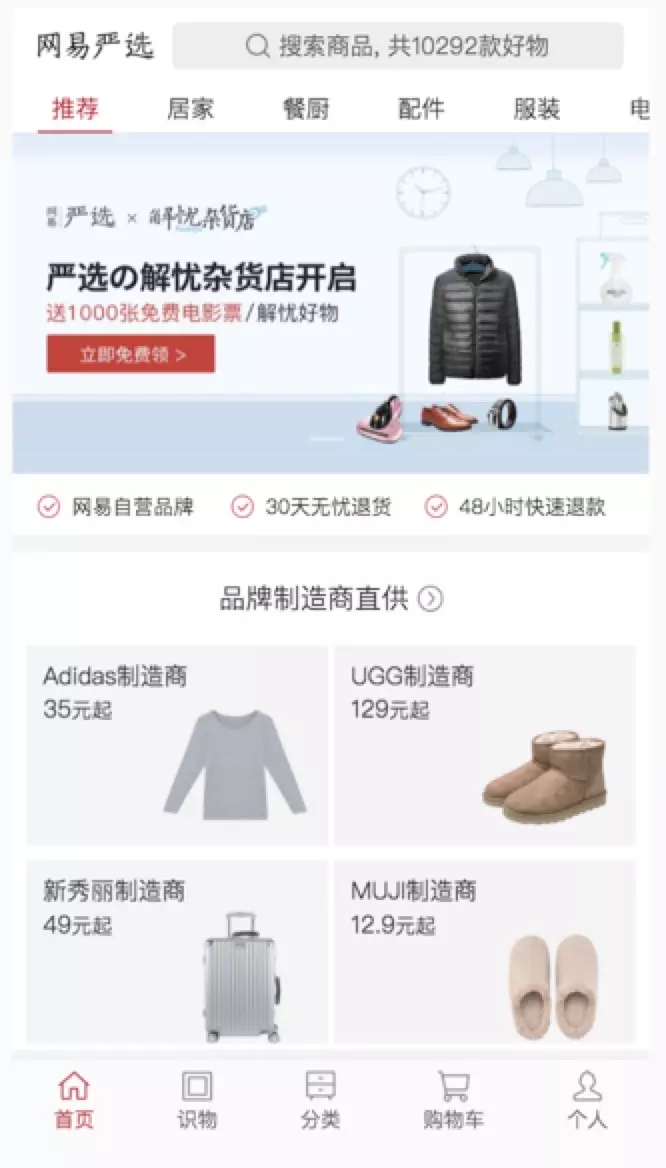Open the search box for 搜索商品
The image size is (666, 1168).
point(398,46)
